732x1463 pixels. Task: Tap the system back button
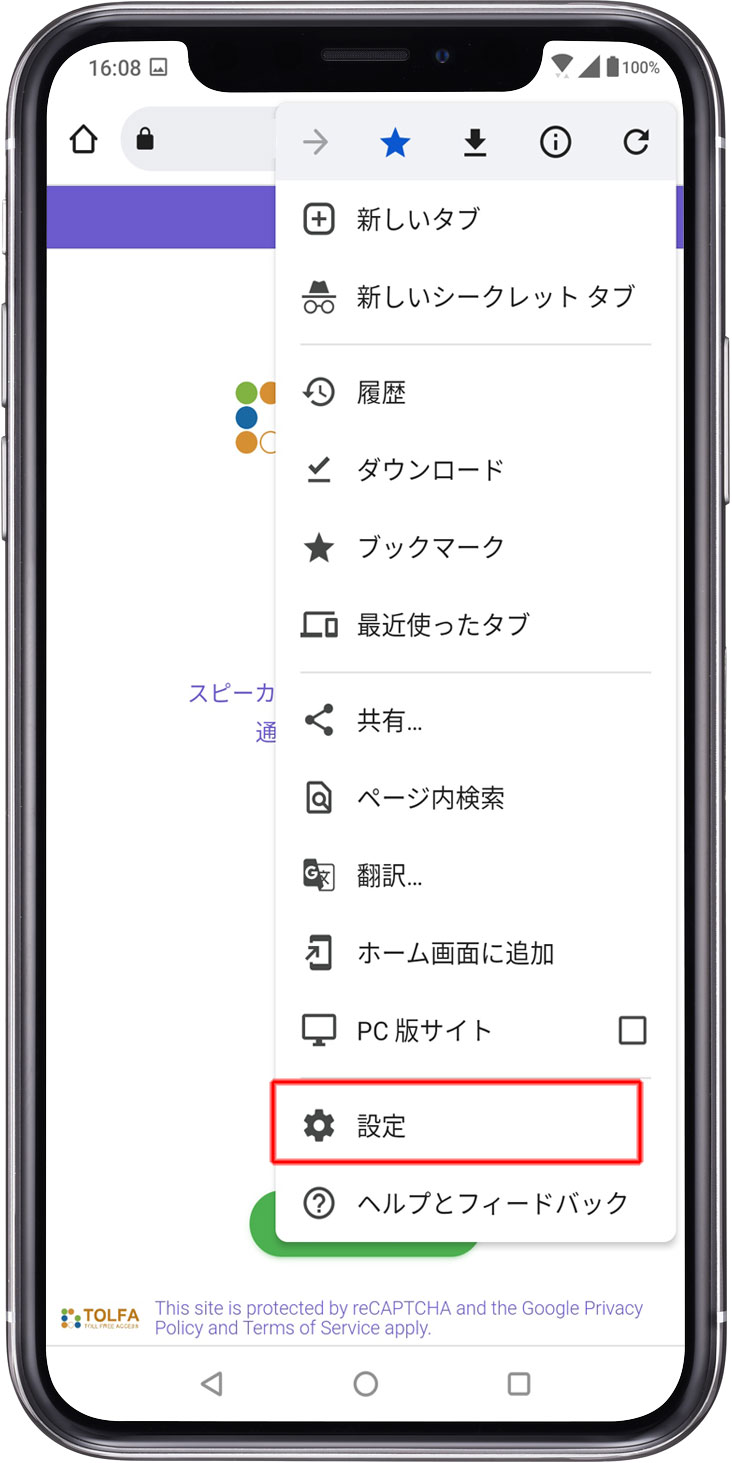(211, 1383)
